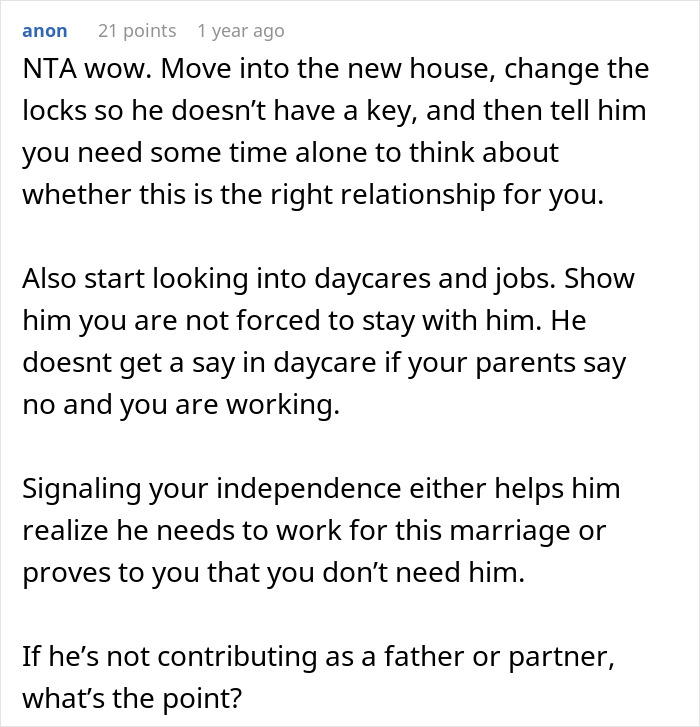
Task: Open the anon user profile
Action: [45, 31]
